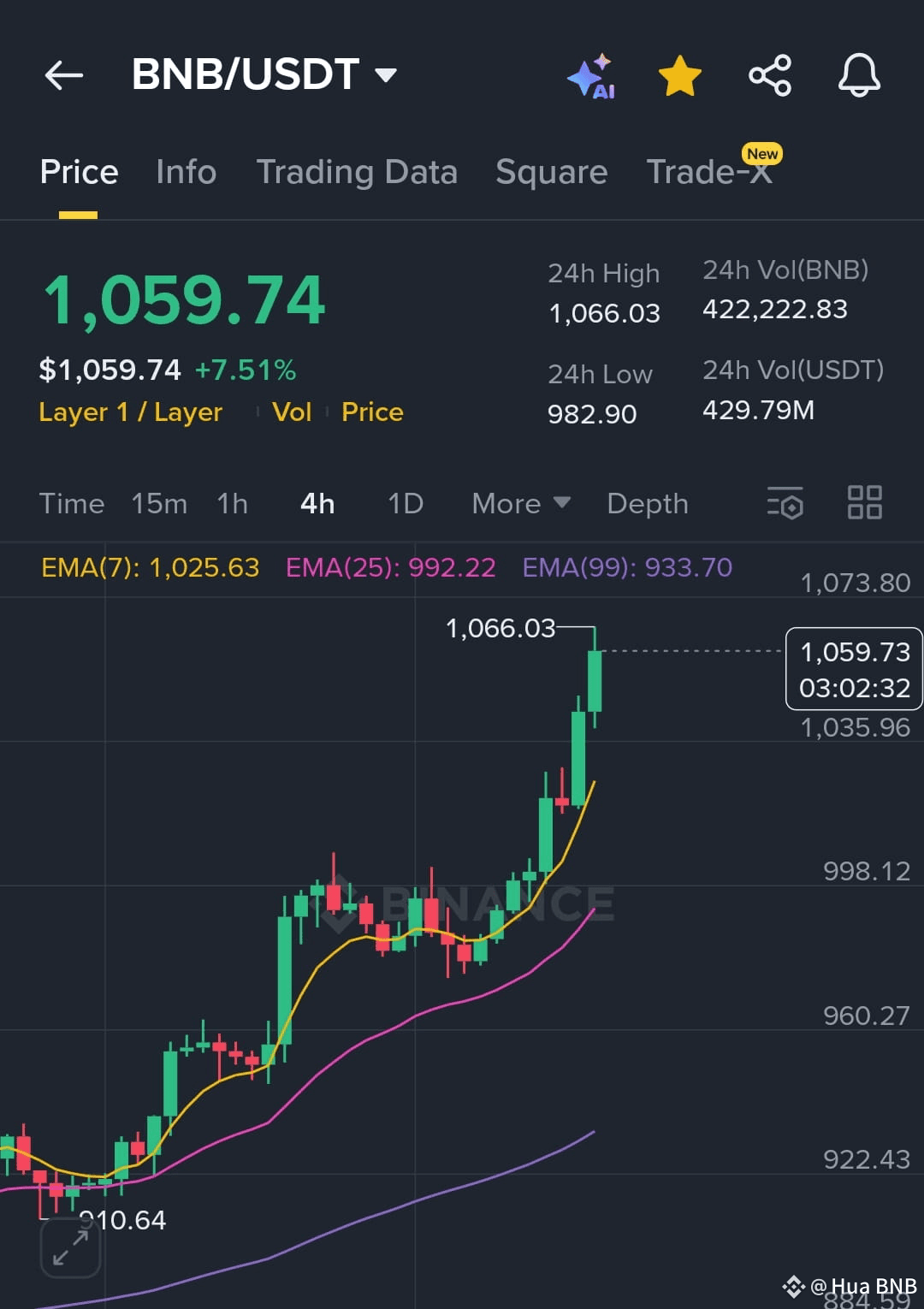This screenshot has height=1309, width=924.
Task: Open the Trading Data tab
Action: click(357, 172)
